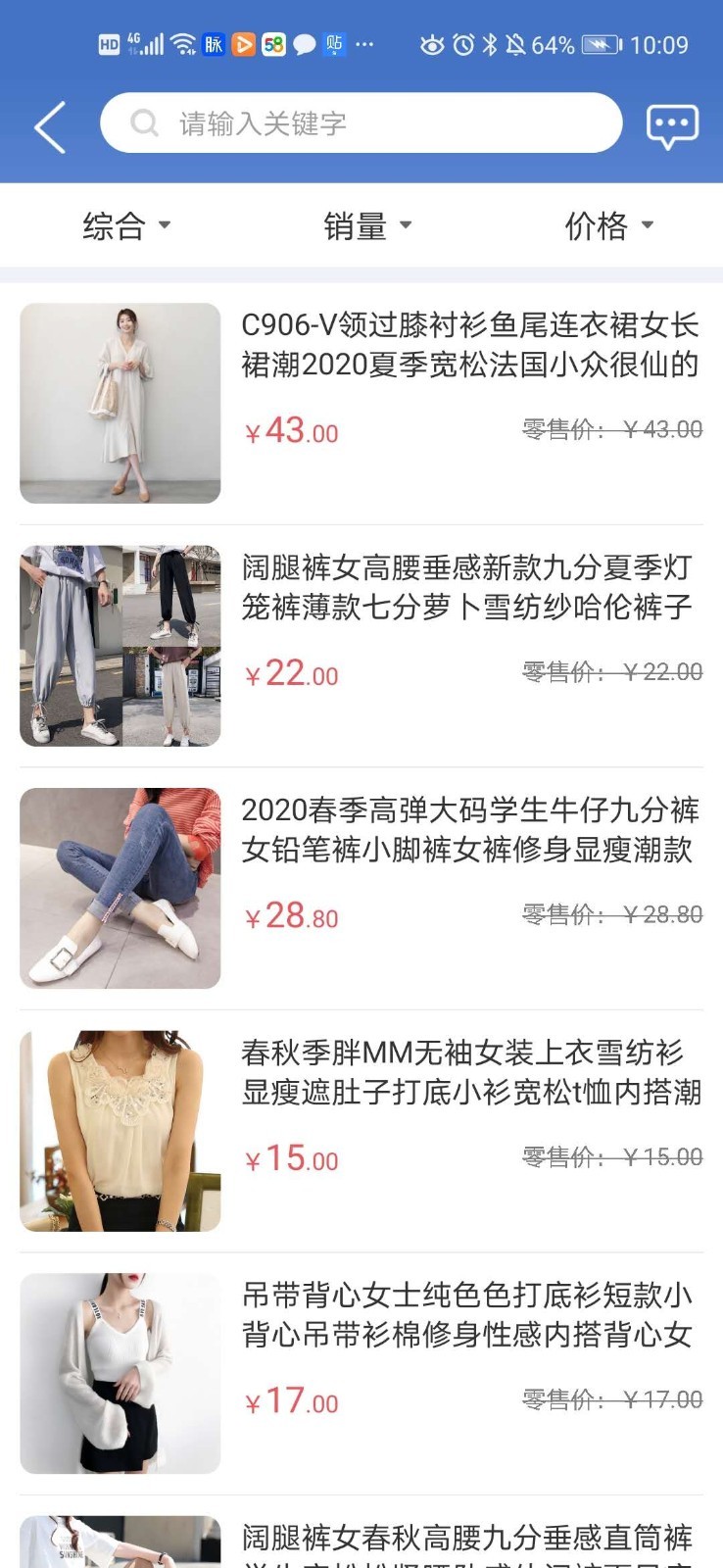This screenshot has width=723, height=1568.
Task: Tap the magnifier icon inside the search bar
Action: coord(144,122)
